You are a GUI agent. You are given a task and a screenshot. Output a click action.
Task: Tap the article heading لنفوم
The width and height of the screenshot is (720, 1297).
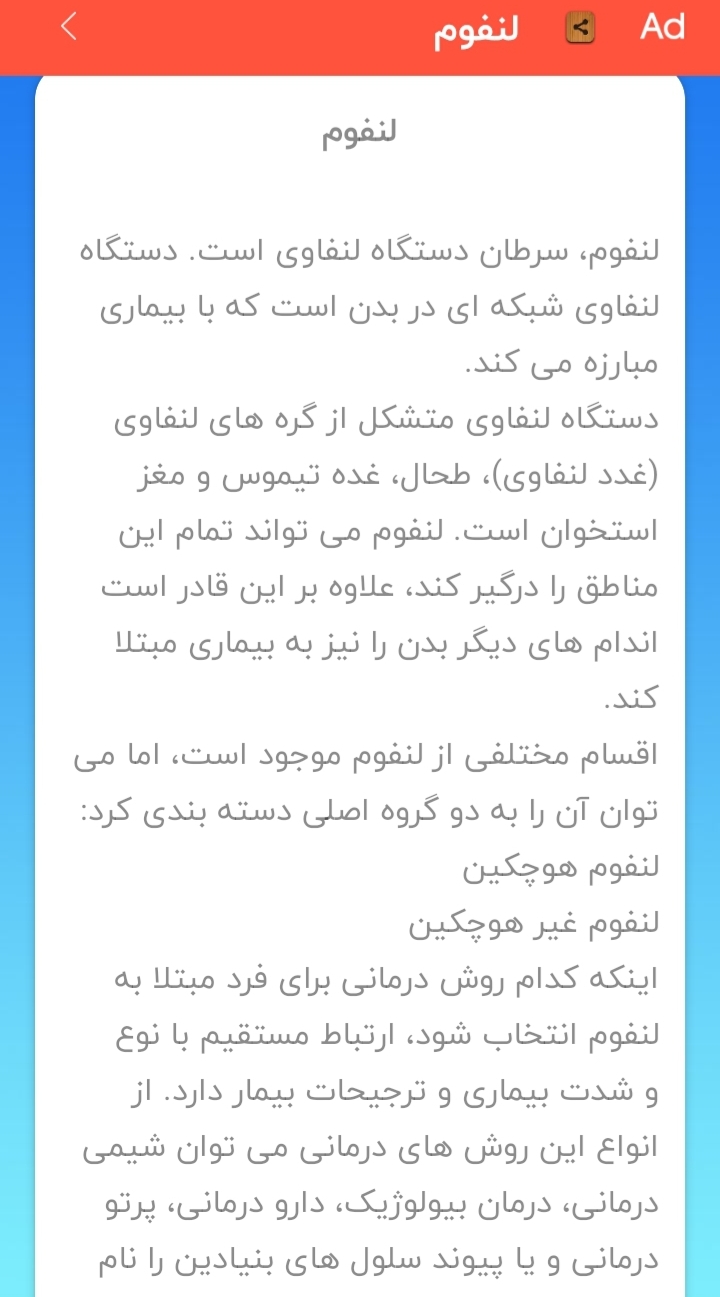360,130
